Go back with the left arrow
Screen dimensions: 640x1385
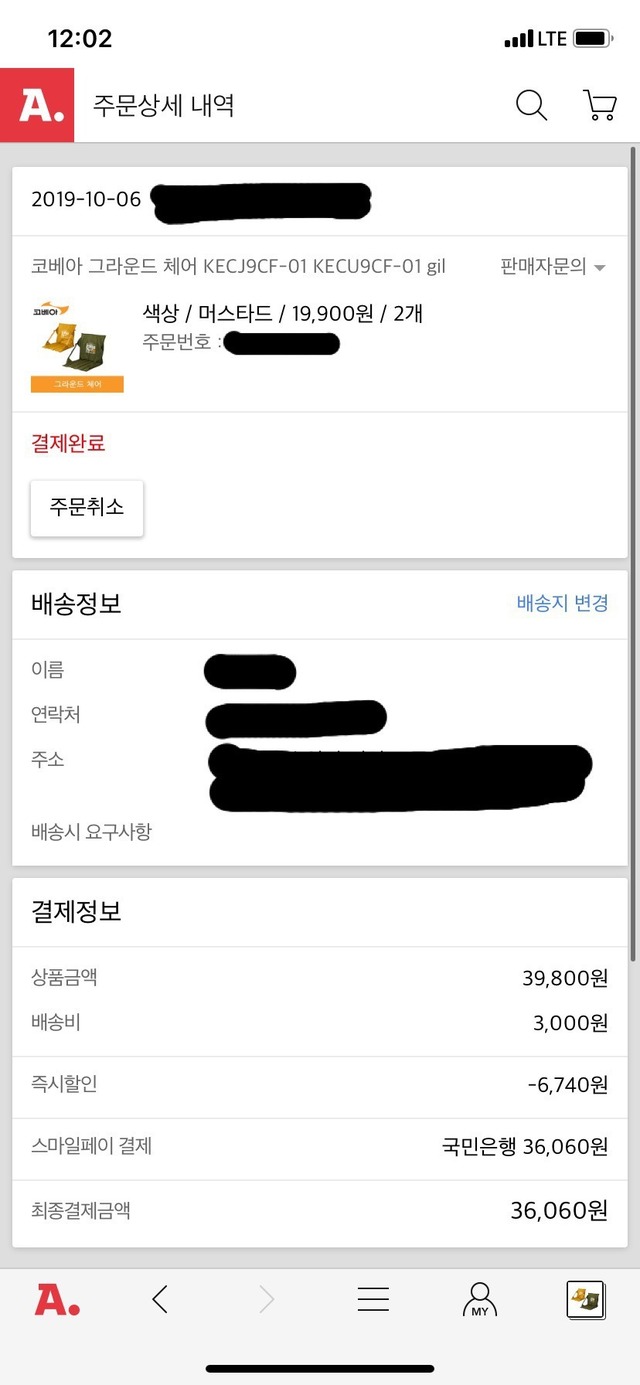tap(160, 1299)
